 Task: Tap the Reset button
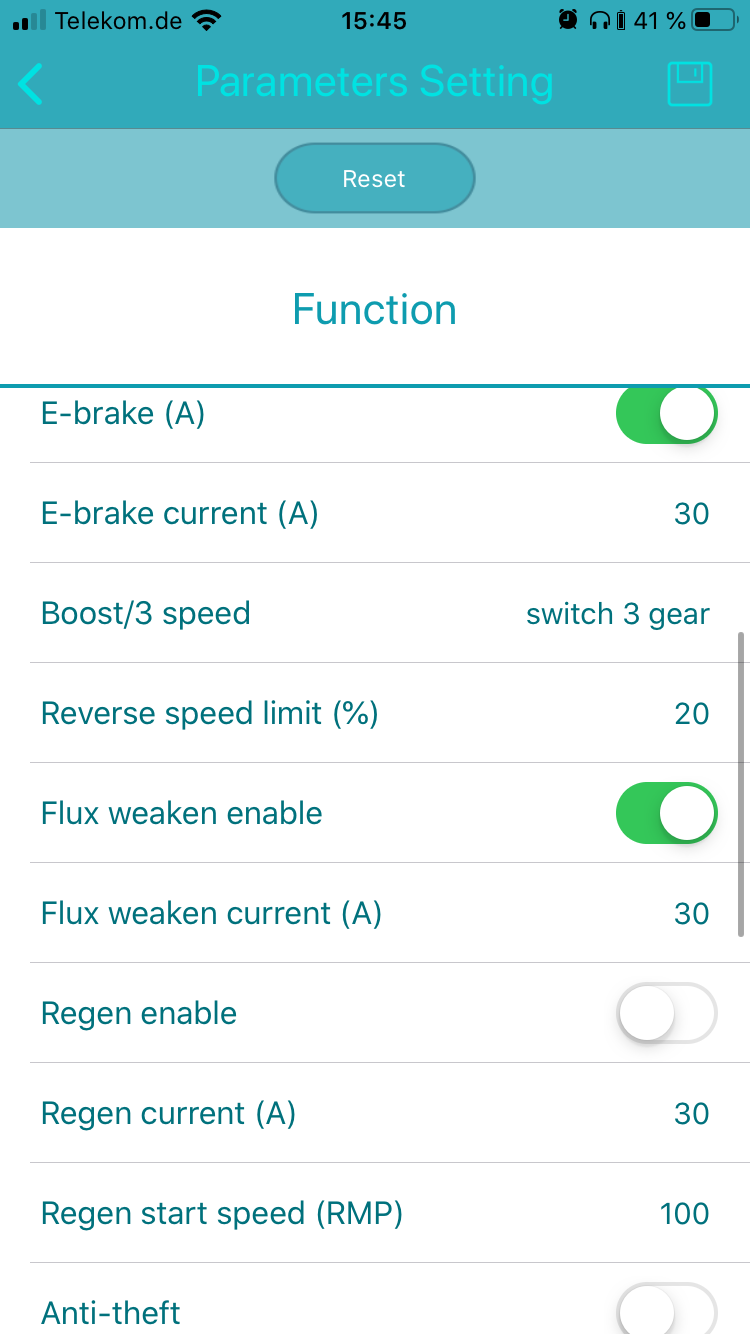(x=374, y=179)
